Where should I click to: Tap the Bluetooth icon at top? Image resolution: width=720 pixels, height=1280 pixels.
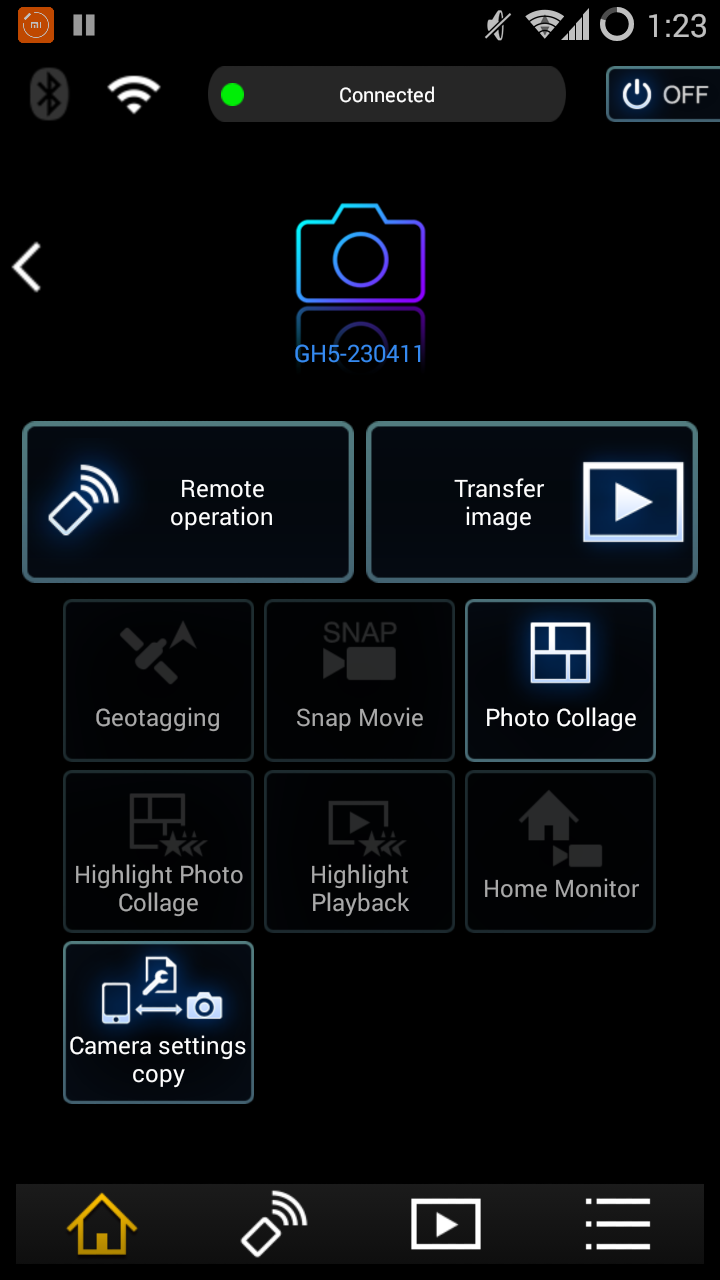pos(49,95)
